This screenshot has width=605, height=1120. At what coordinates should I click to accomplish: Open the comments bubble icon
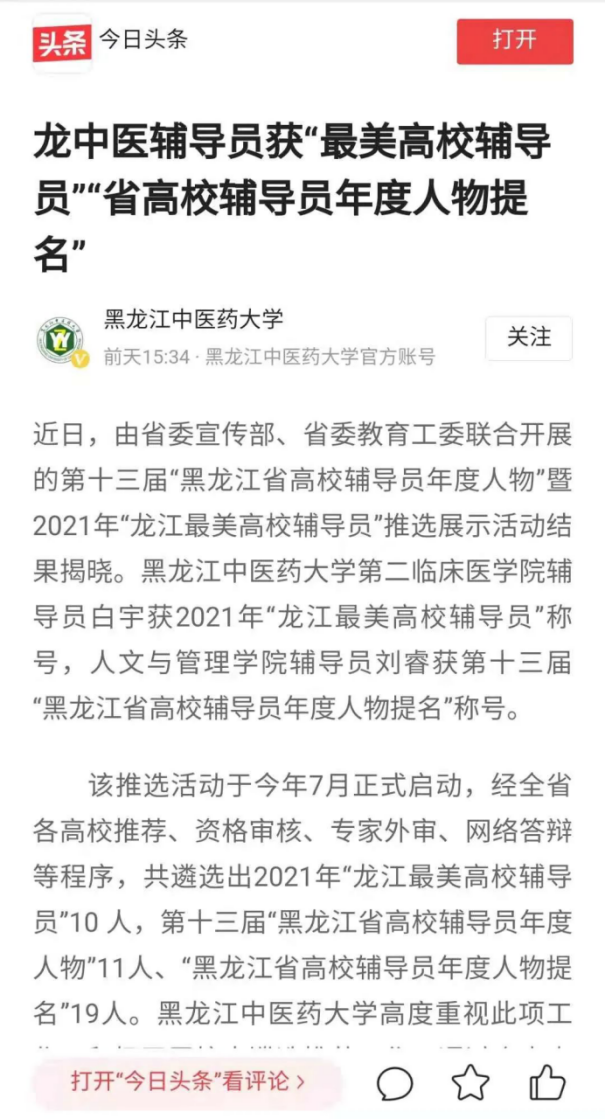(395, 1084)
